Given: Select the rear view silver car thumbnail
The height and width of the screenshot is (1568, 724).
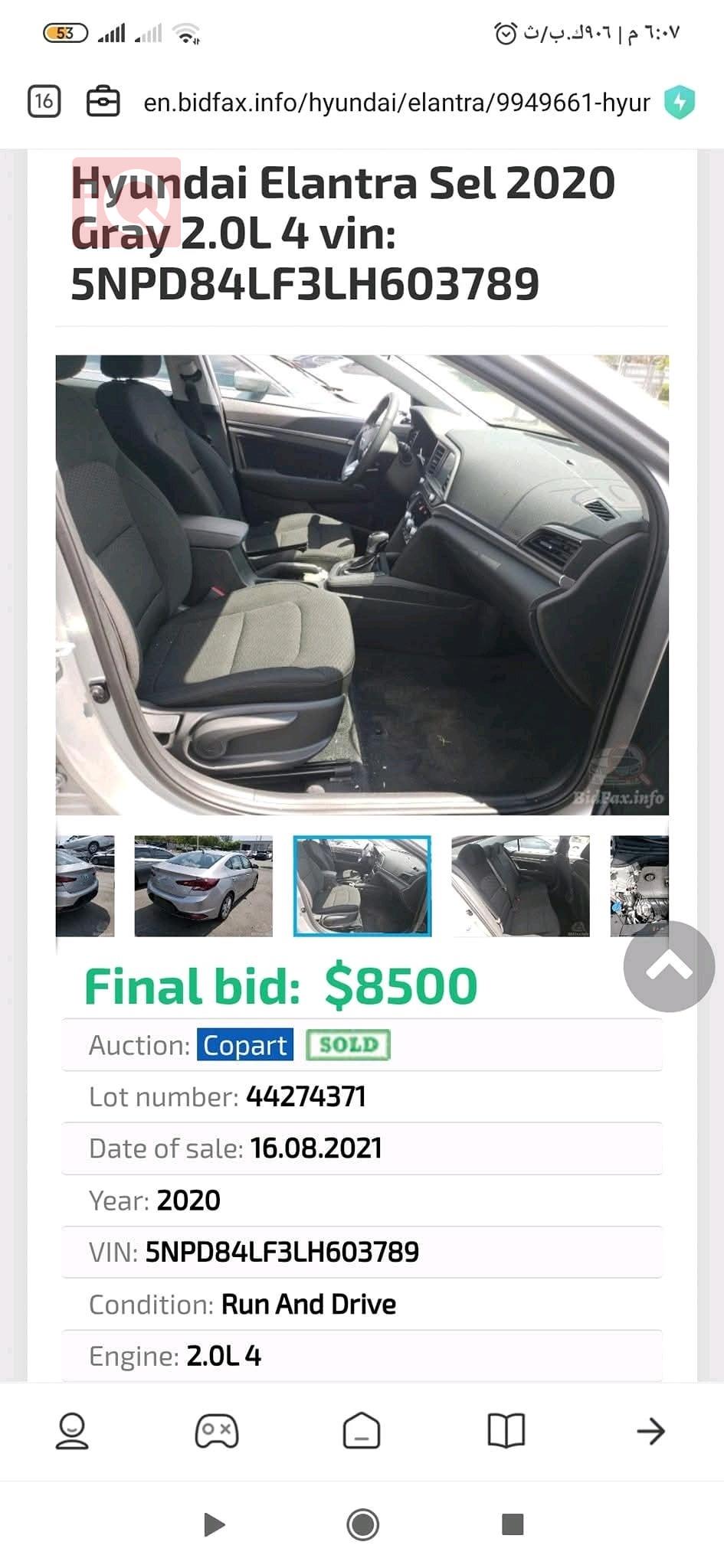Looking at the screenshot, I should pos(203,886).
